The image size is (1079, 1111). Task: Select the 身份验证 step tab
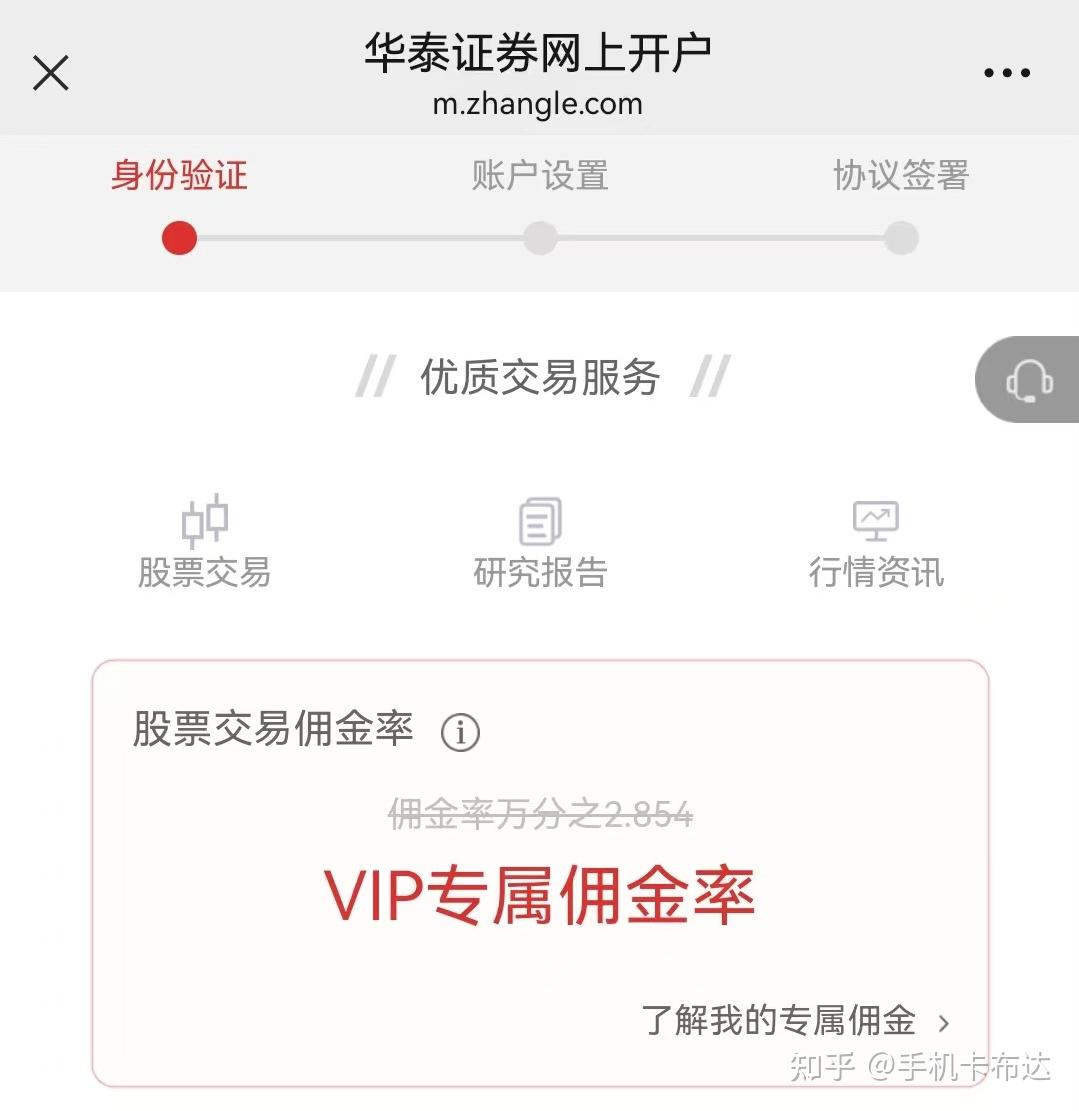pos(178,175)
